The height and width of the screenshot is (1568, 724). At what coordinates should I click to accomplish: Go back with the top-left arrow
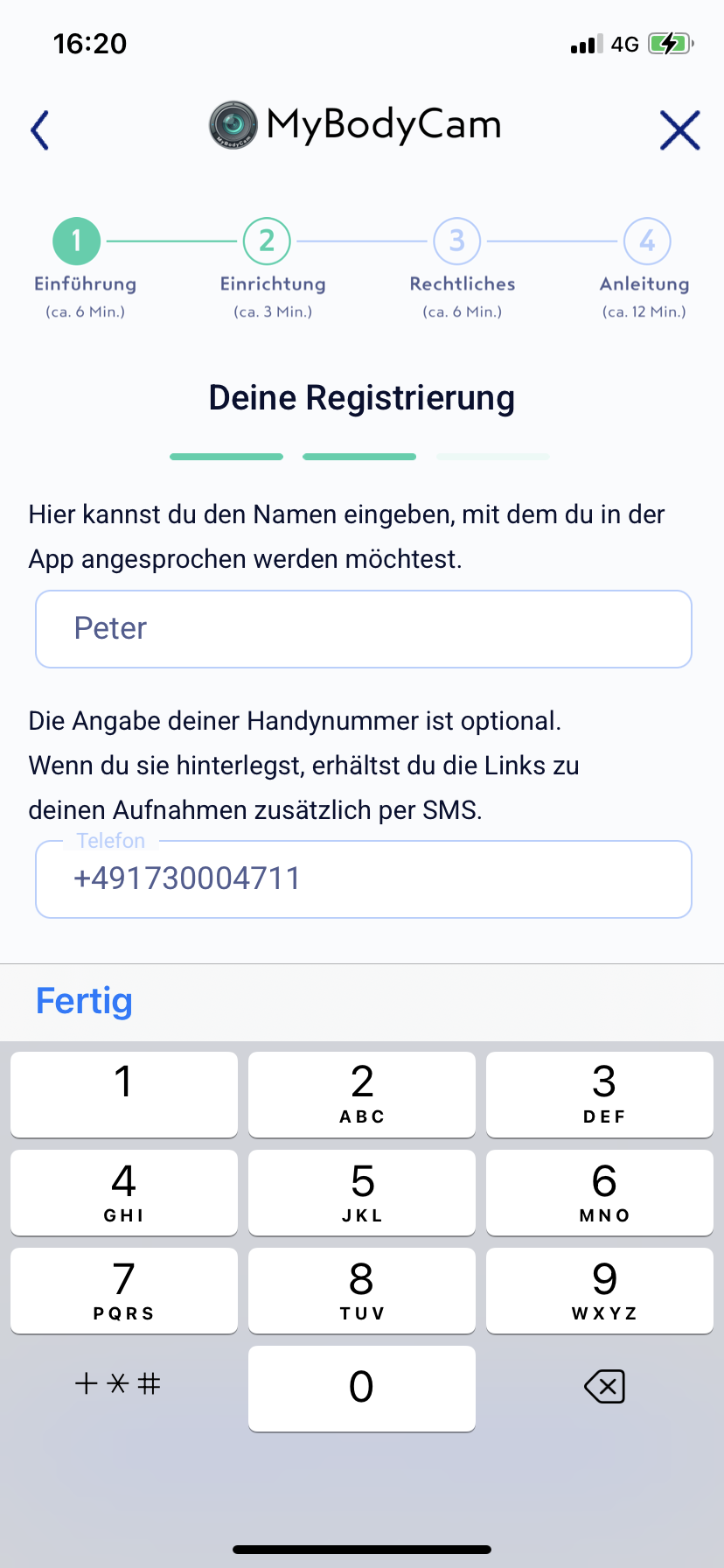click(40, 130)
